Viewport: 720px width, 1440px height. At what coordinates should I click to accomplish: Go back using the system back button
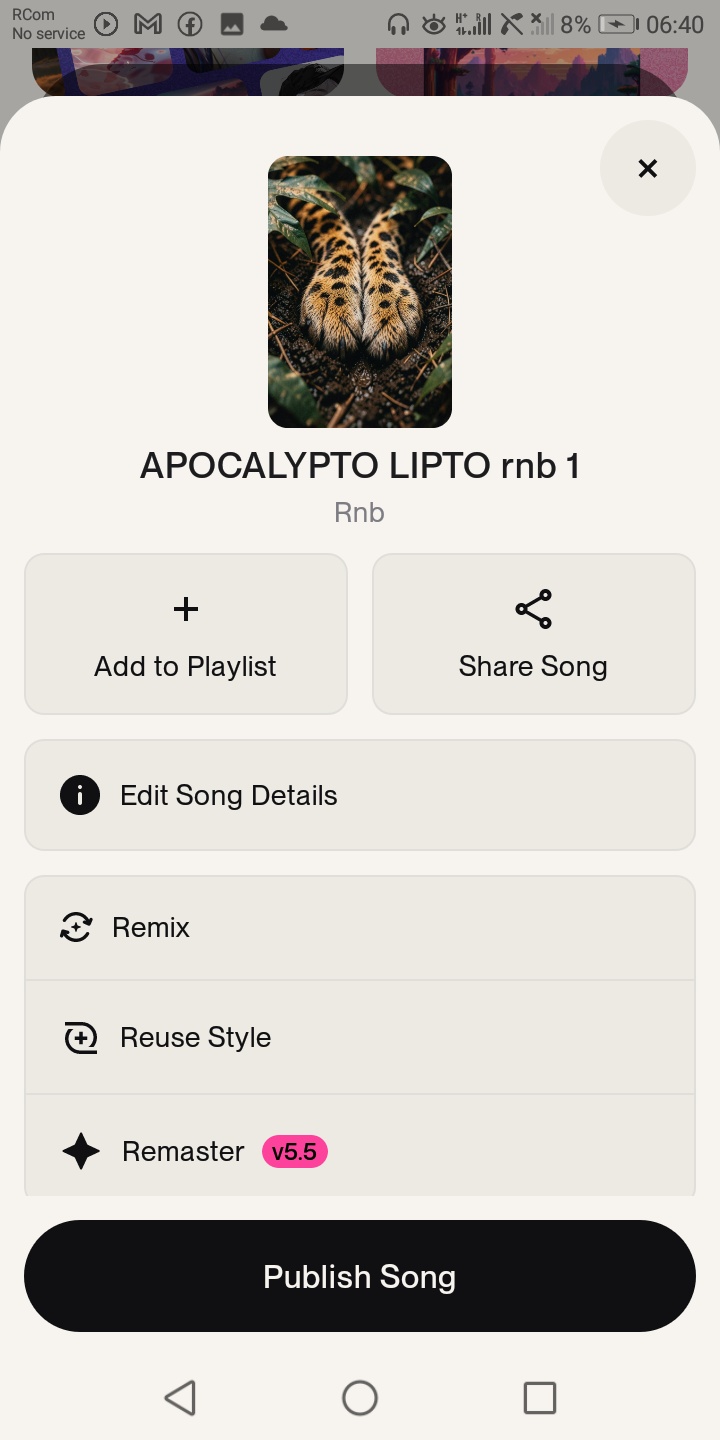[x=180, y=1397]
